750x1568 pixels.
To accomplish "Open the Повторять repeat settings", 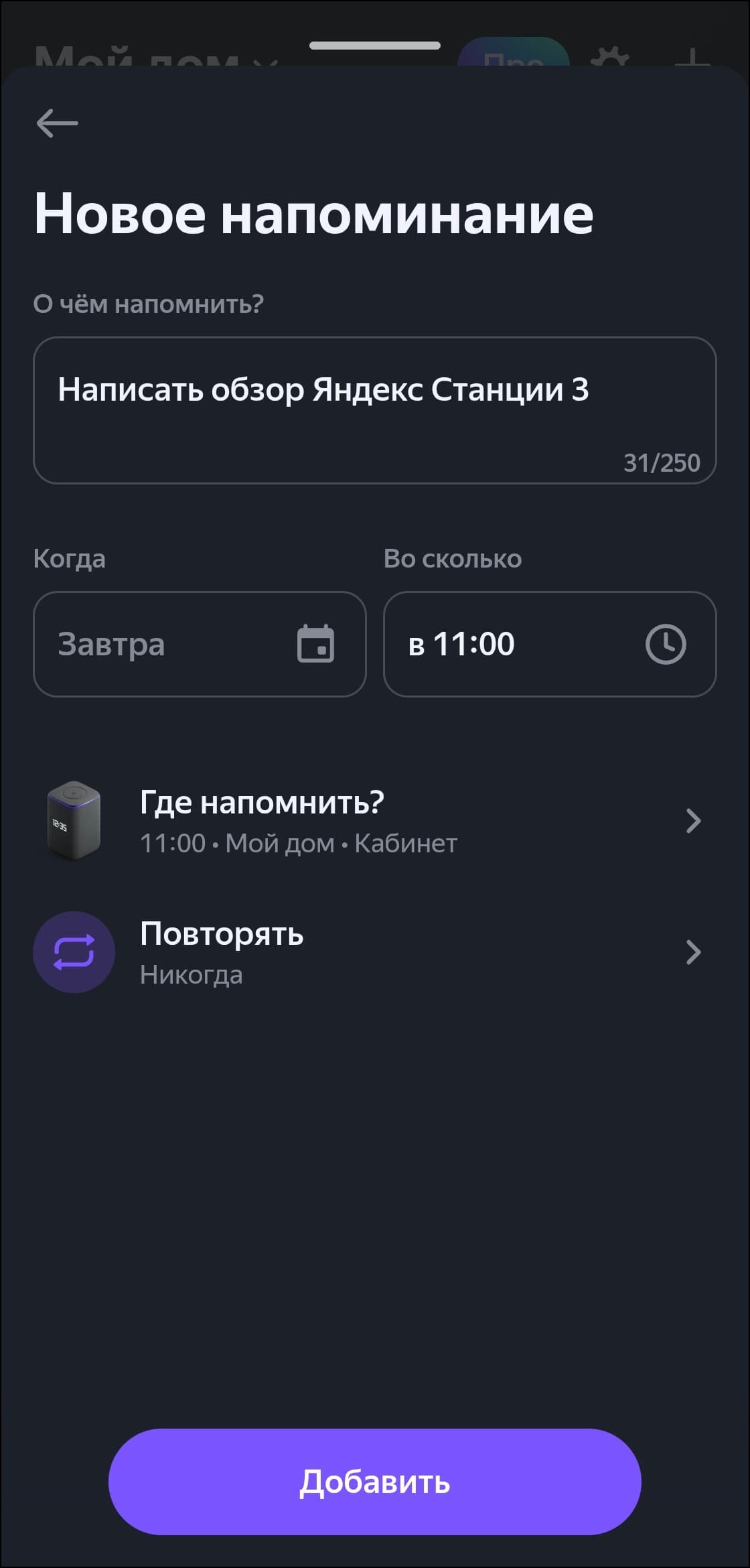I will (x=374, y=952).
